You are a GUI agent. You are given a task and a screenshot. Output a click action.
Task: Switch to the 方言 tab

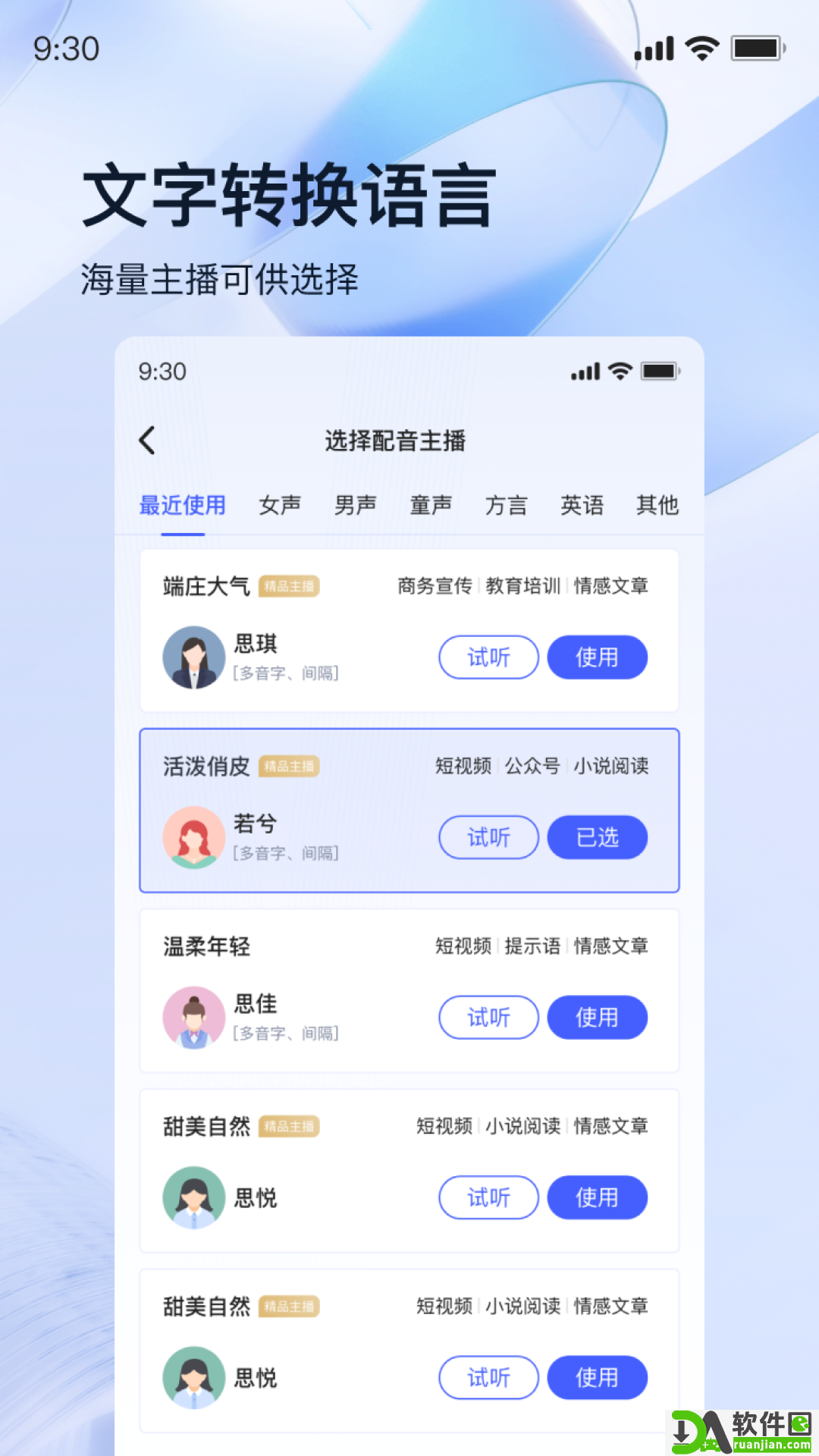click(x=506, y=505)
